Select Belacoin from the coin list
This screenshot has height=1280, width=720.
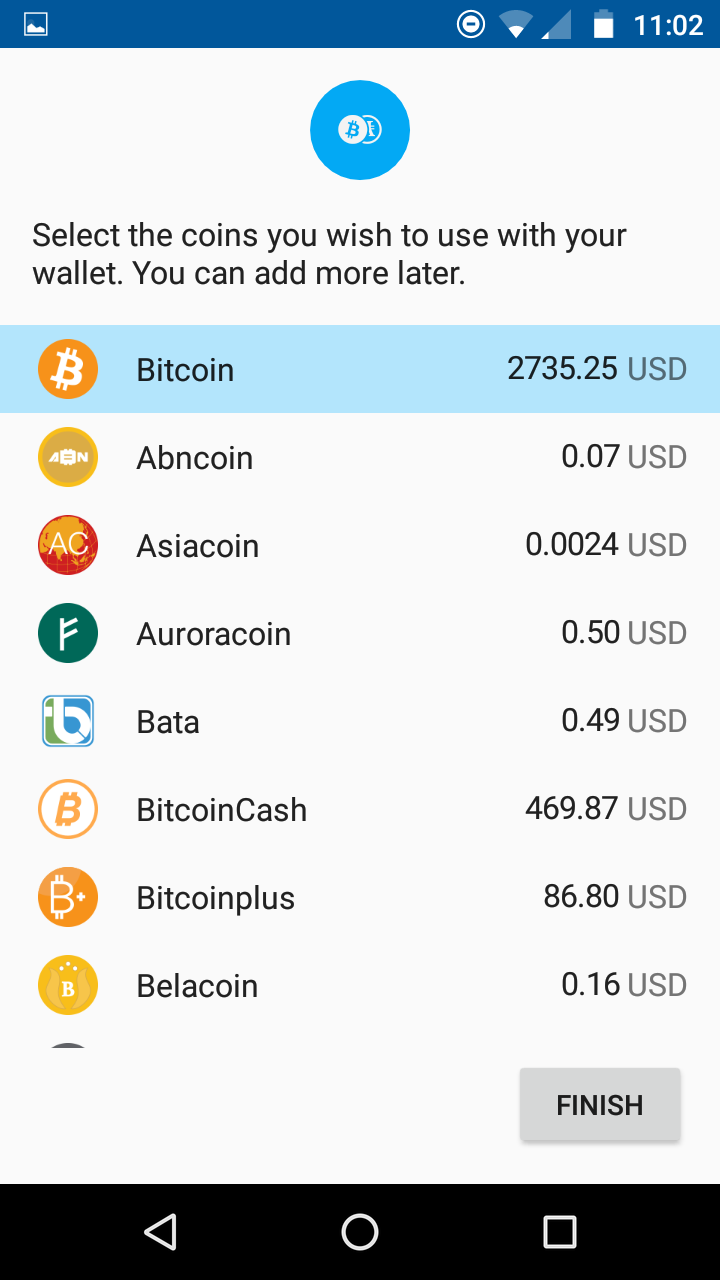point(360,985)
